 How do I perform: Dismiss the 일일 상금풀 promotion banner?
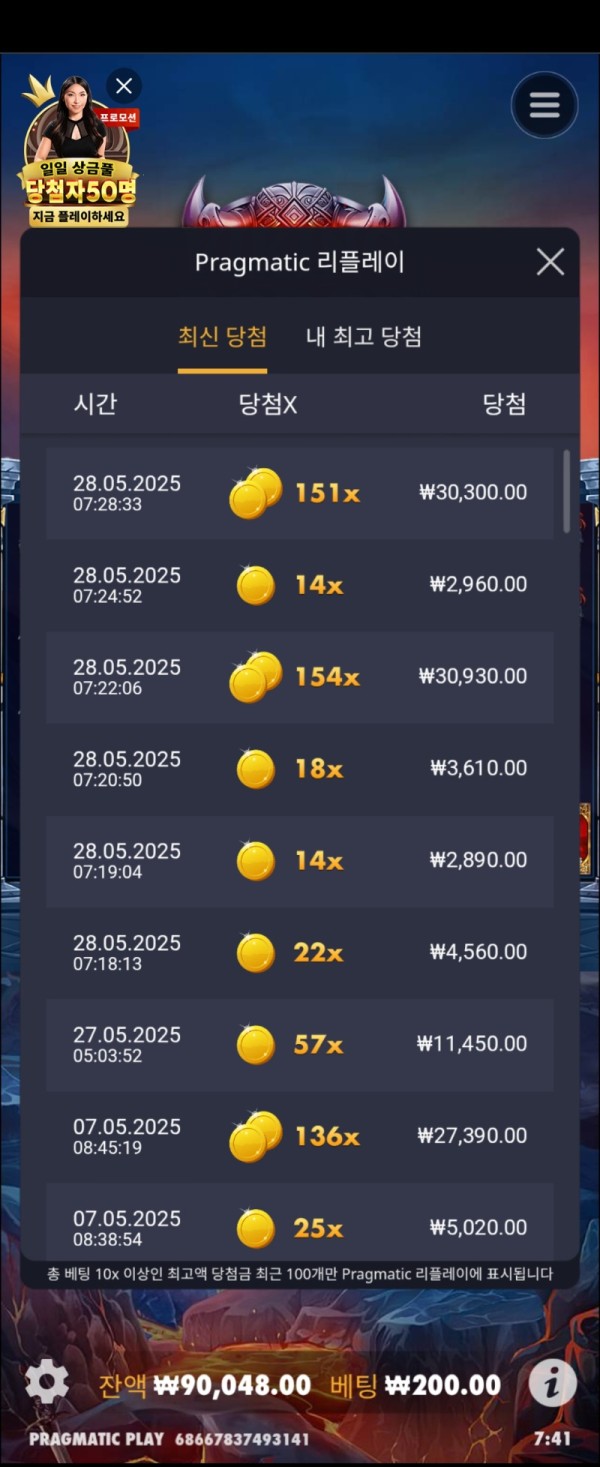124,86
